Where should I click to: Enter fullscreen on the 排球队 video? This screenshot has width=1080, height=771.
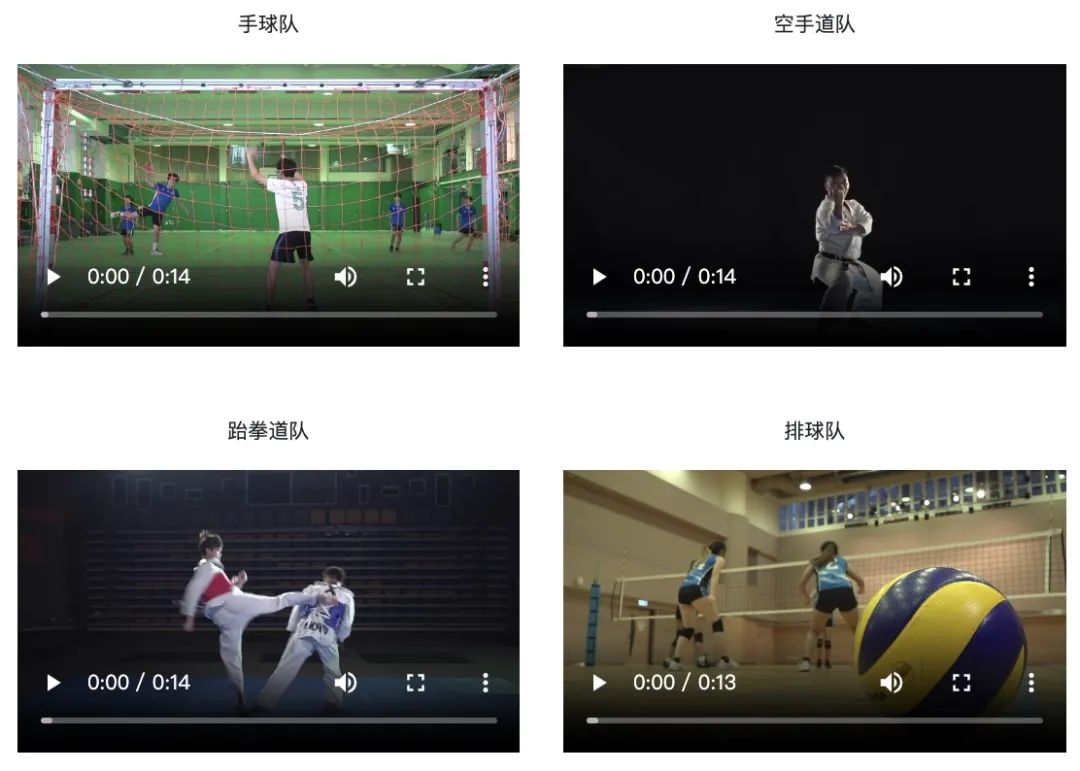pyautogui.click(x=961, y=683)
